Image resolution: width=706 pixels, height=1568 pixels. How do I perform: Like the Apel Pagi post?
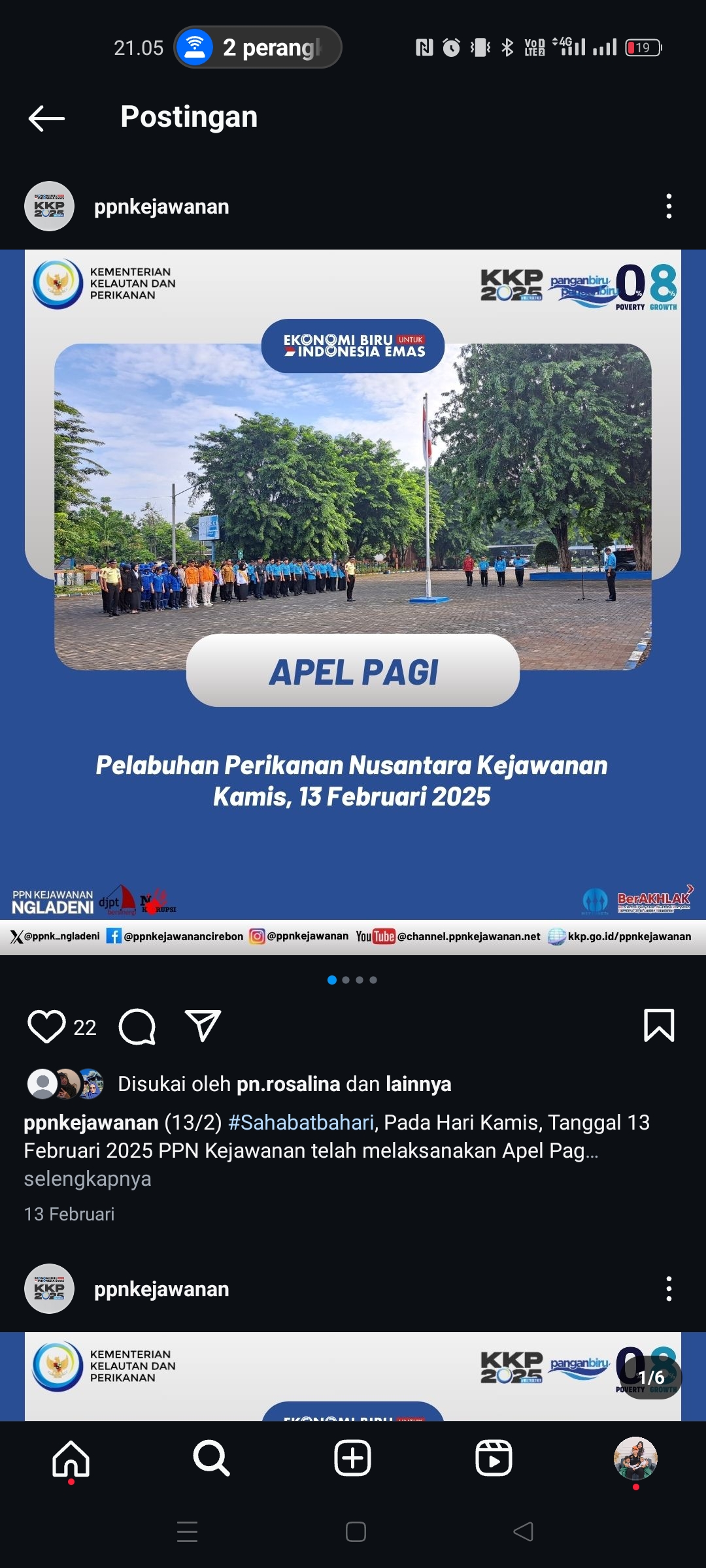point(46,1026)
